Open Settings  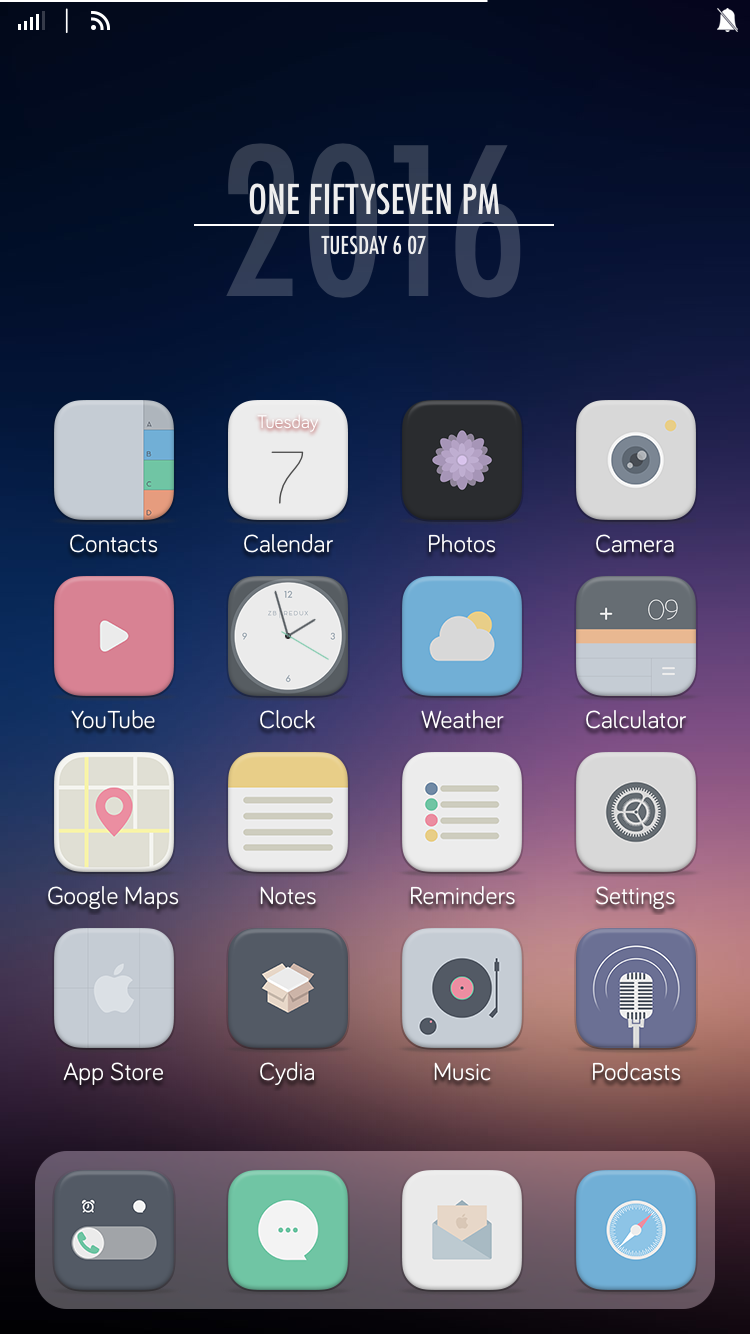pos(636,812)
